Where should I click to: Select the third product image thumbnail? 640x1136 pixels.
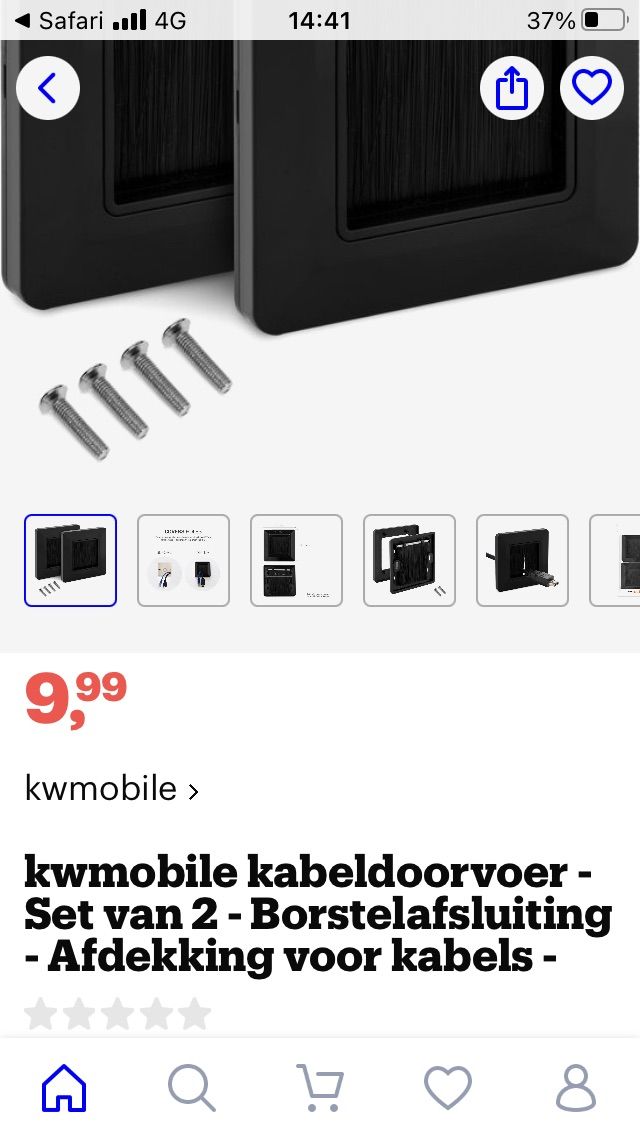click(296, 560)
